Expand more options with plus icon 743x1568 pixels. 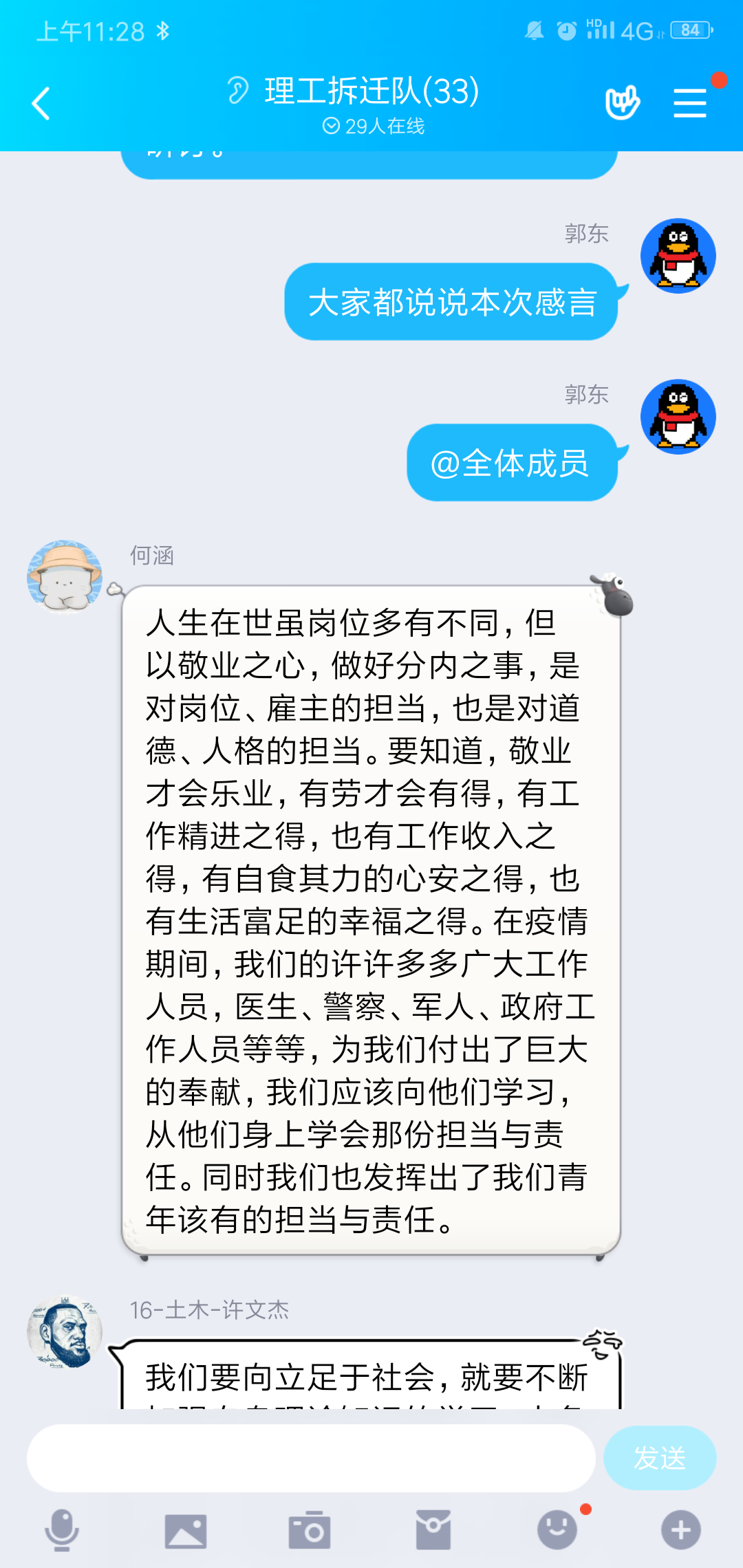(x=681, y=1530)
